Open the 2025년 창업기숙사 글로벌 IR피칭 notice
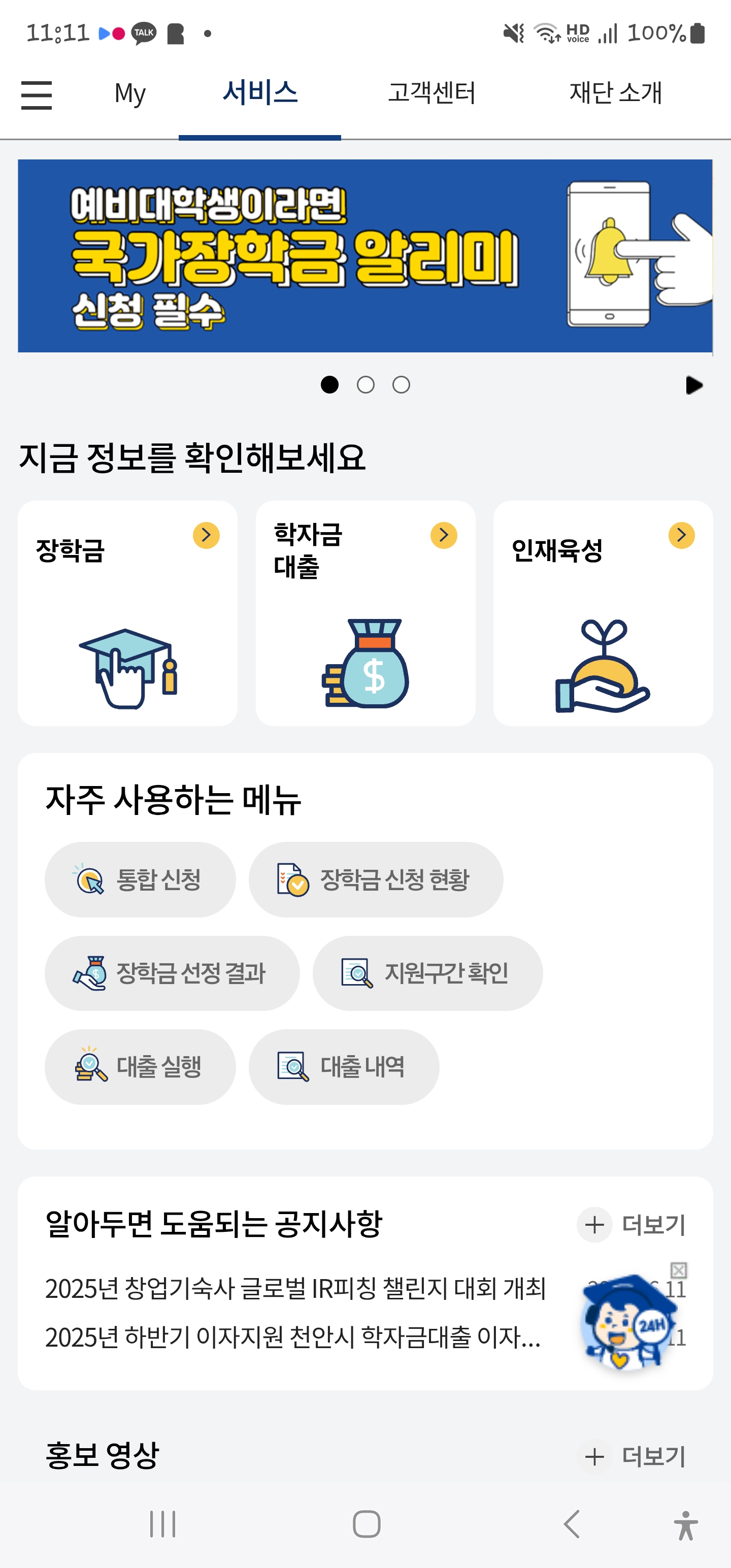 (x=297, y=1289)
